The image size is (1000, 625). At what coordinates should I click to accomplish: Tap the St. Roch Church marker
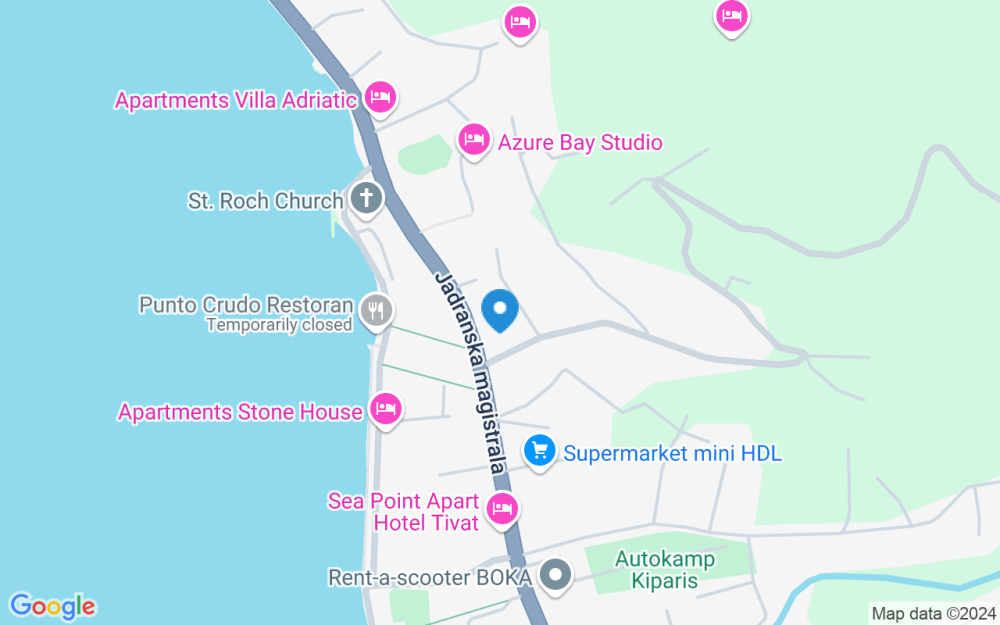tap(366, 200)
